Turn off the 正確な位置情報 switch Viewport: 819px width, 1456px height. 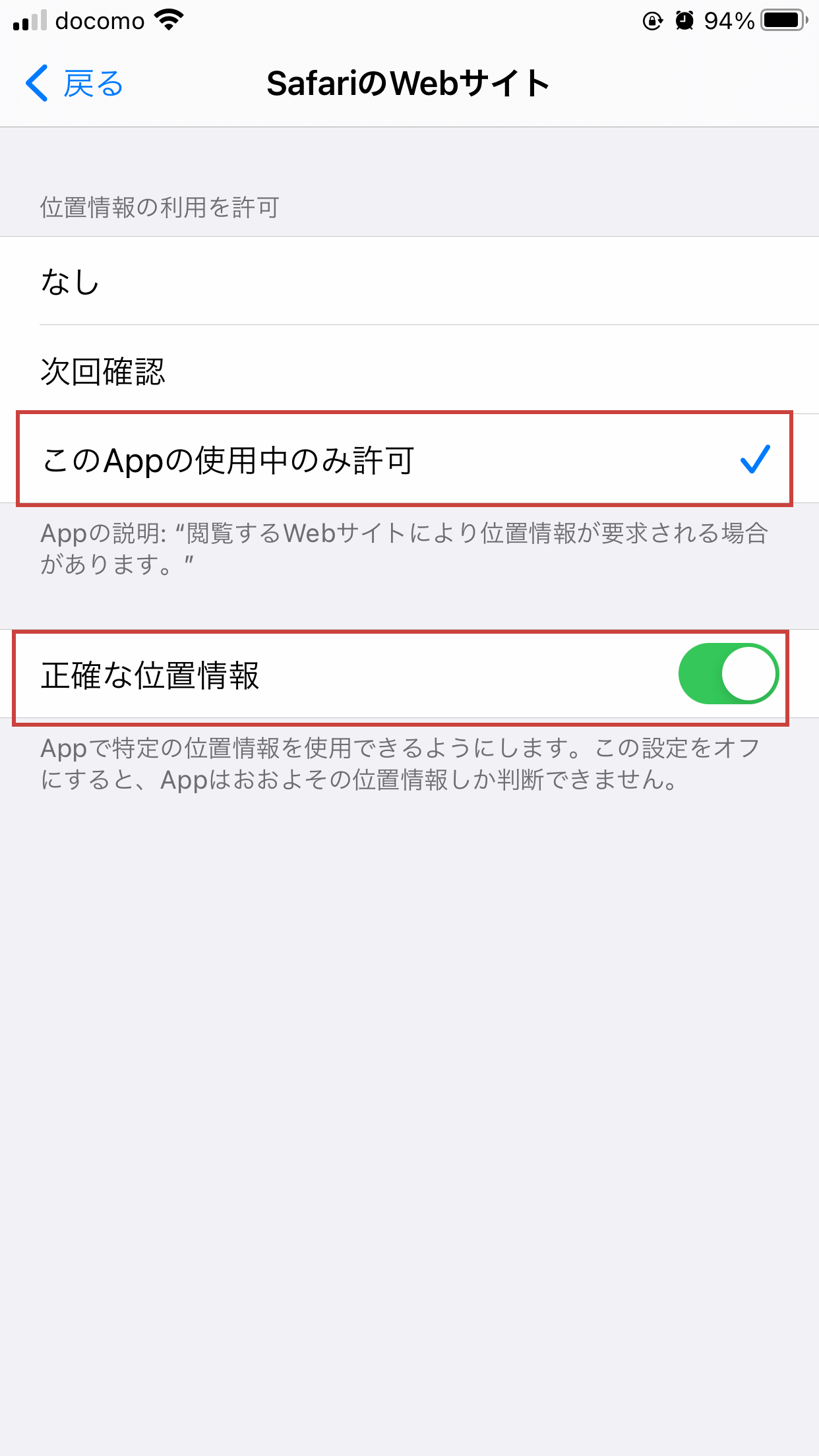727,675
